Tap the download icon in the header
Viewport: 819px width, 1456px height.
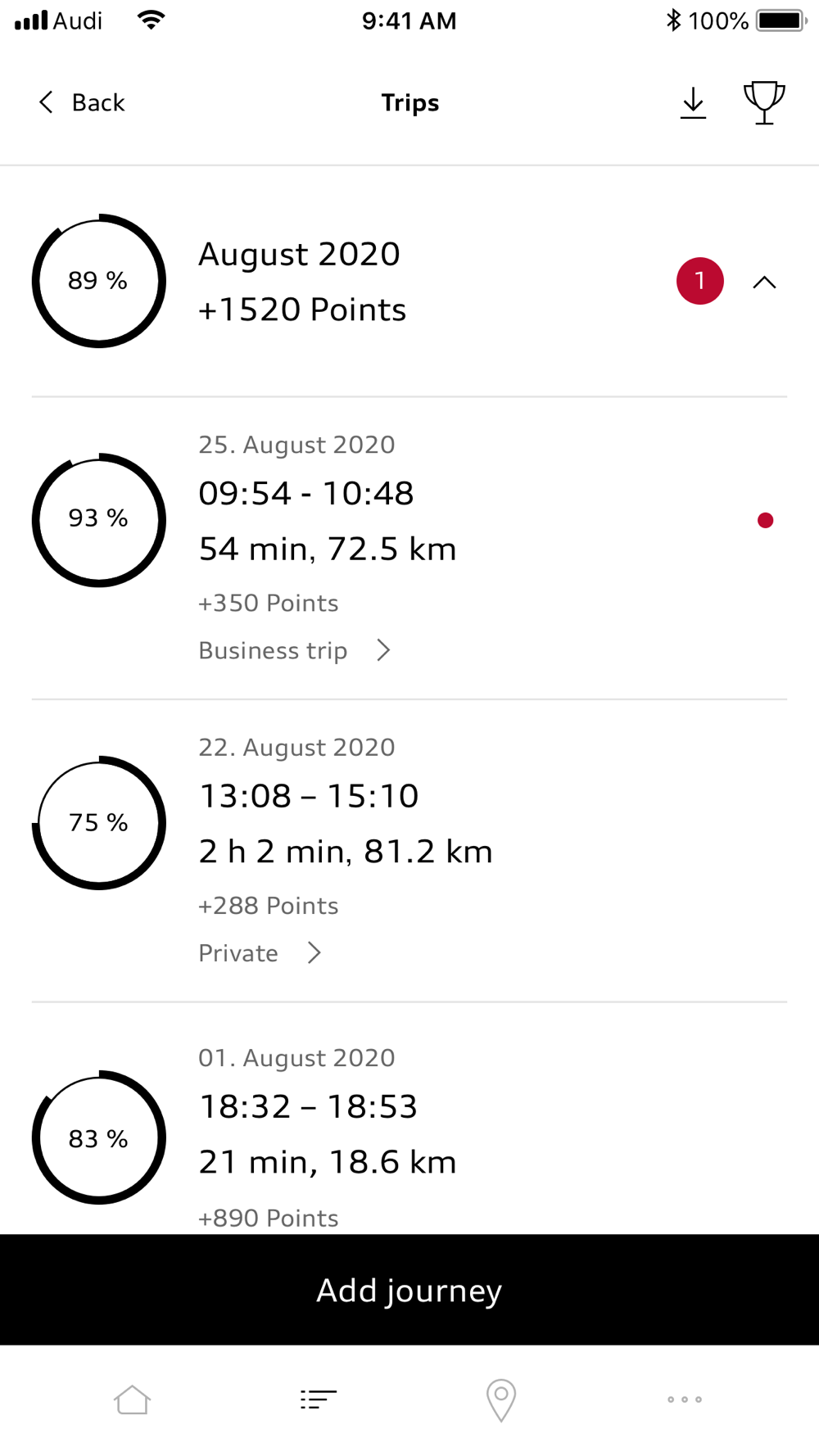click(x=693, y=103)
